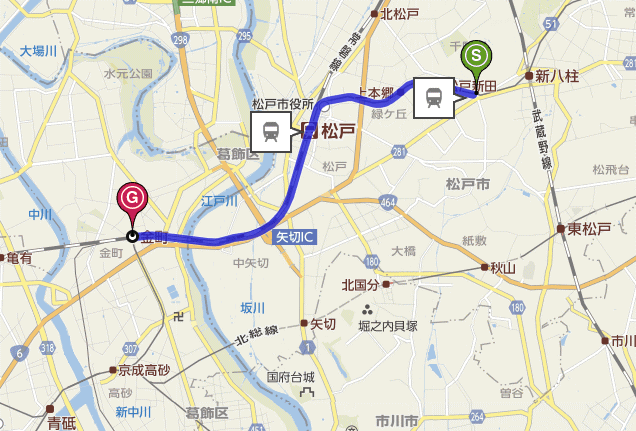The height and width of the screenshot is (431, 636).
Task: Tap the red G goal marker
Action: coord(131,198)
